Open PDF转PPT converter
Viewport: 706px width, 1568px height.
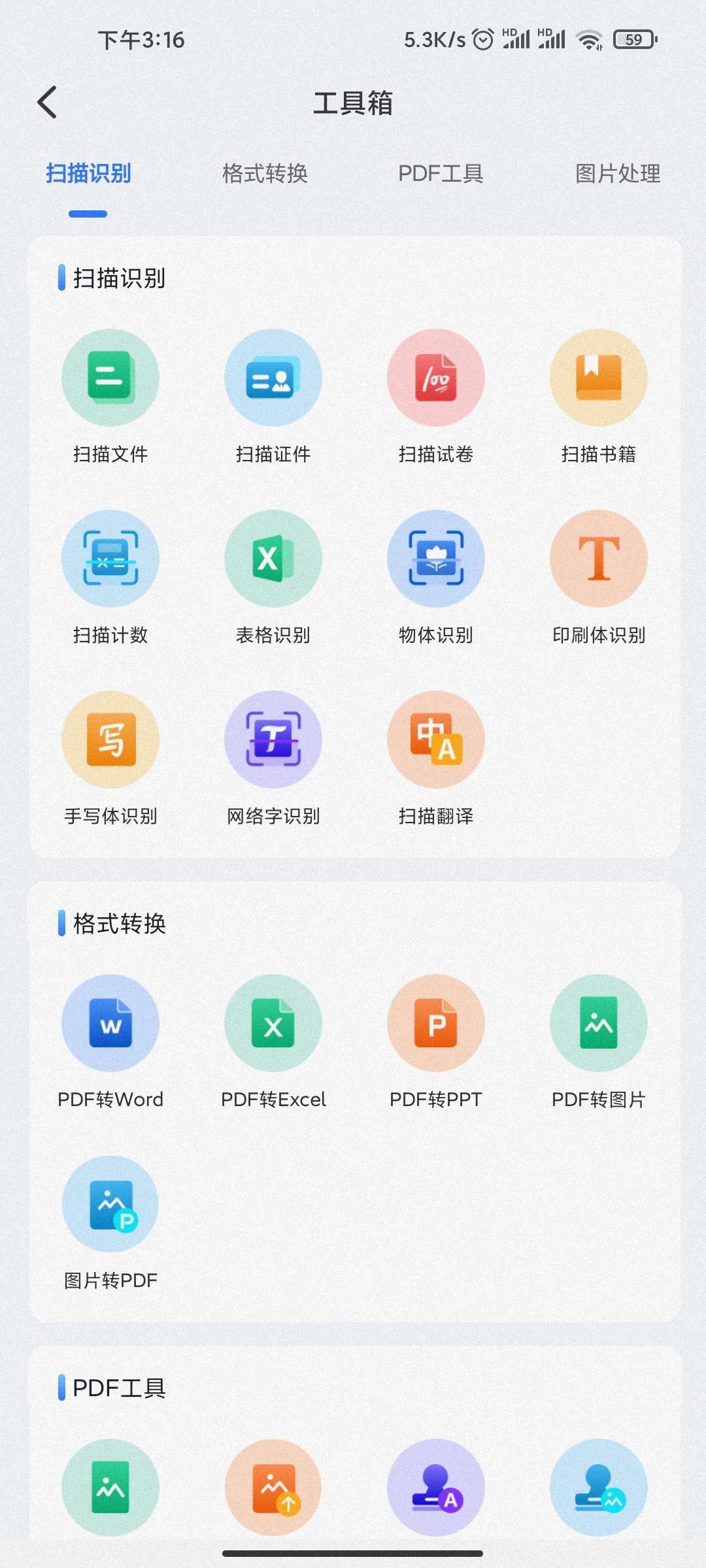pyautogui.click(x=436, y=1024)
